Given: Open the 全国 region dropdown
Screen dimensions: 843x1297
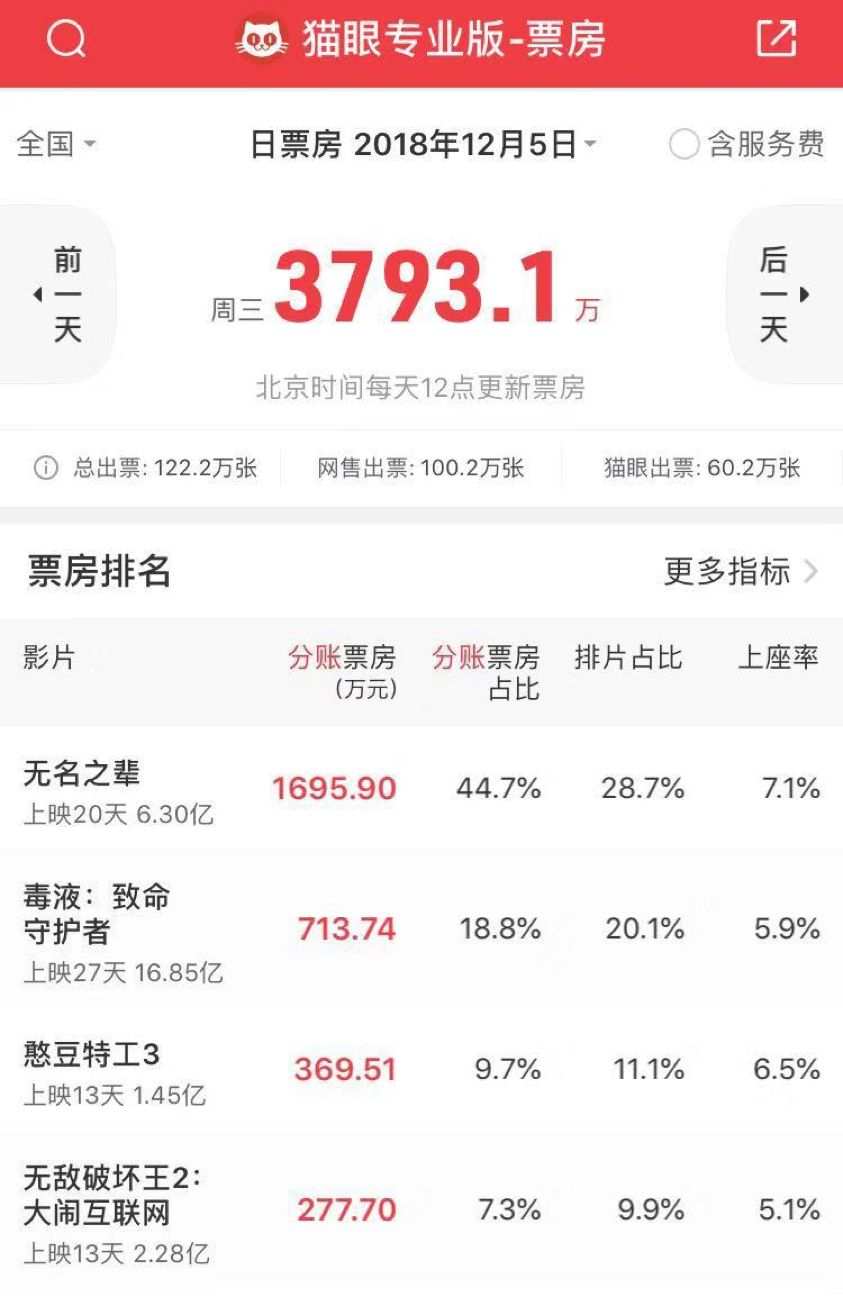Looking at the screenshot, I should click(56, 144).
